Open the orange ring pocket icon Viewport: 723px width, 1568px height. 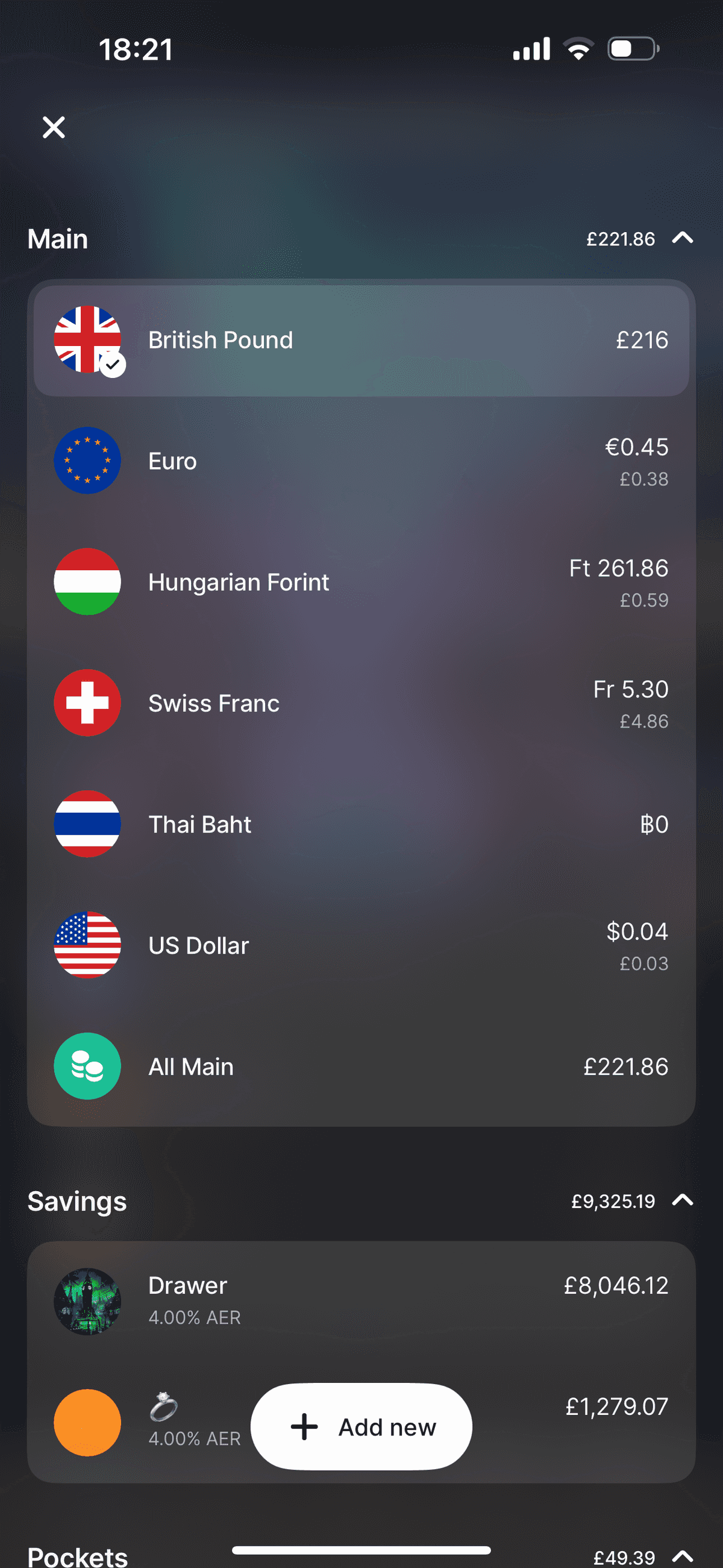click(87, 1423)
